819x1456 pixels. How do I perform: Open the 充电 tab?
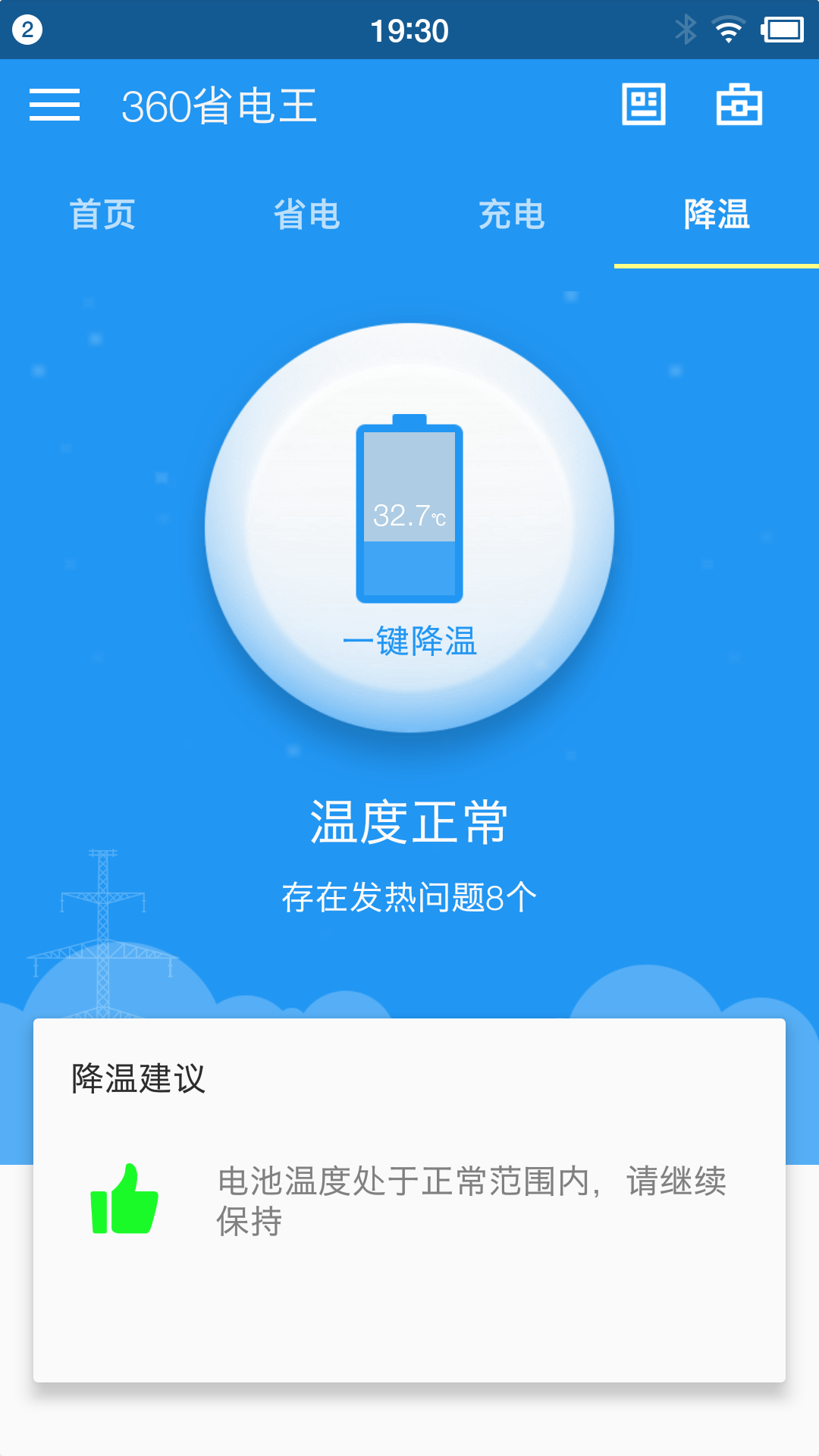(x=512, y=215)
